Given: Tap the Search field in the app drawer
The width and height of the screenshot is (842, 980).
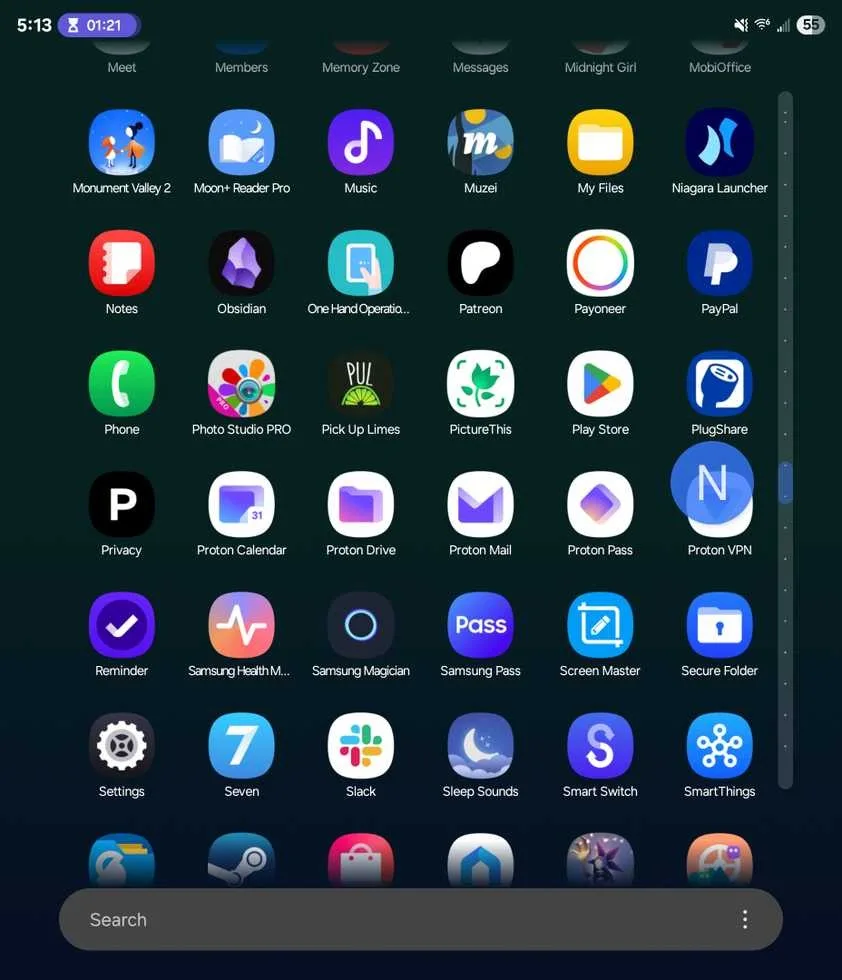Looking at the screenshot, I should 380,920.
